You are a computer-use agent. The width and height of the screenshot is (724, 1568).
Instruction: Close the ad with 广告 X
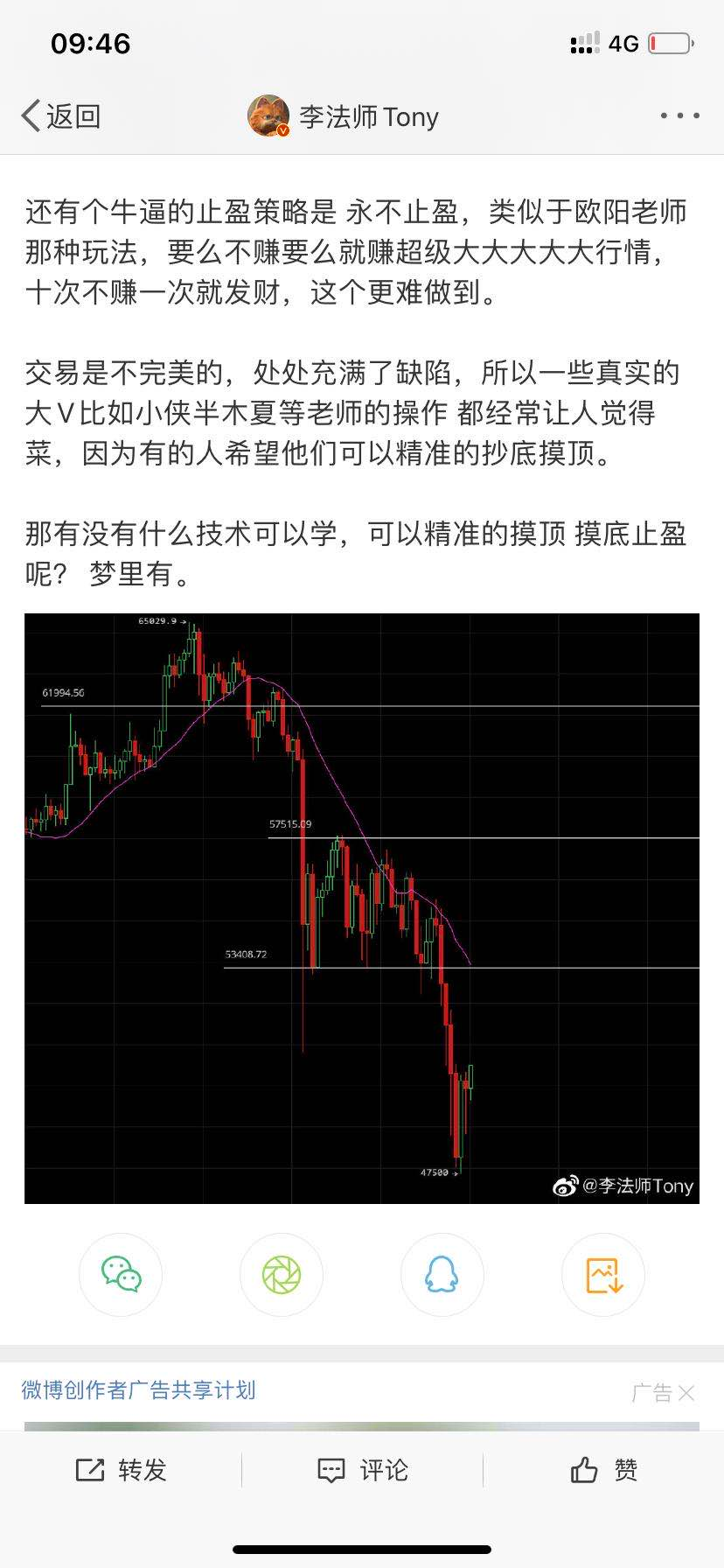click(664, 1392)
